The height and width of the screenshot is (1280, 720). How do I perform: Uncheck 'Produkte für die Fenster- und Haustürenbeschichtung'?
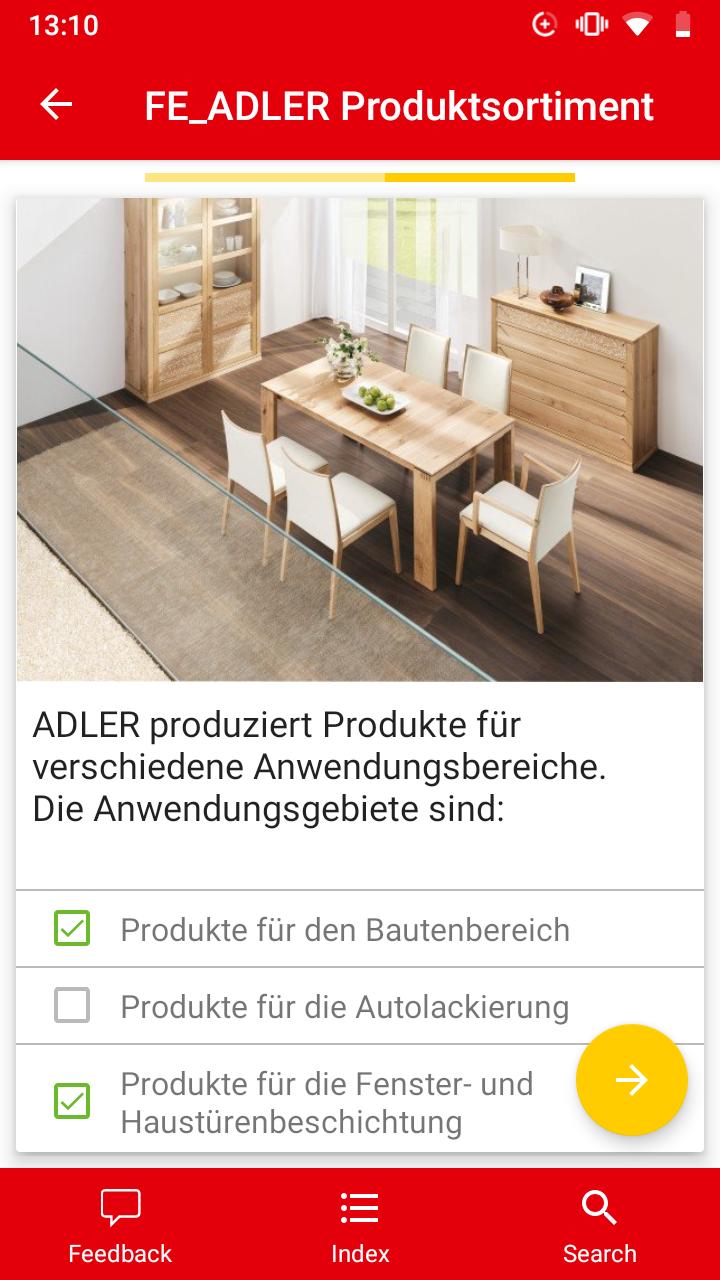click(x=71, y=1099)
